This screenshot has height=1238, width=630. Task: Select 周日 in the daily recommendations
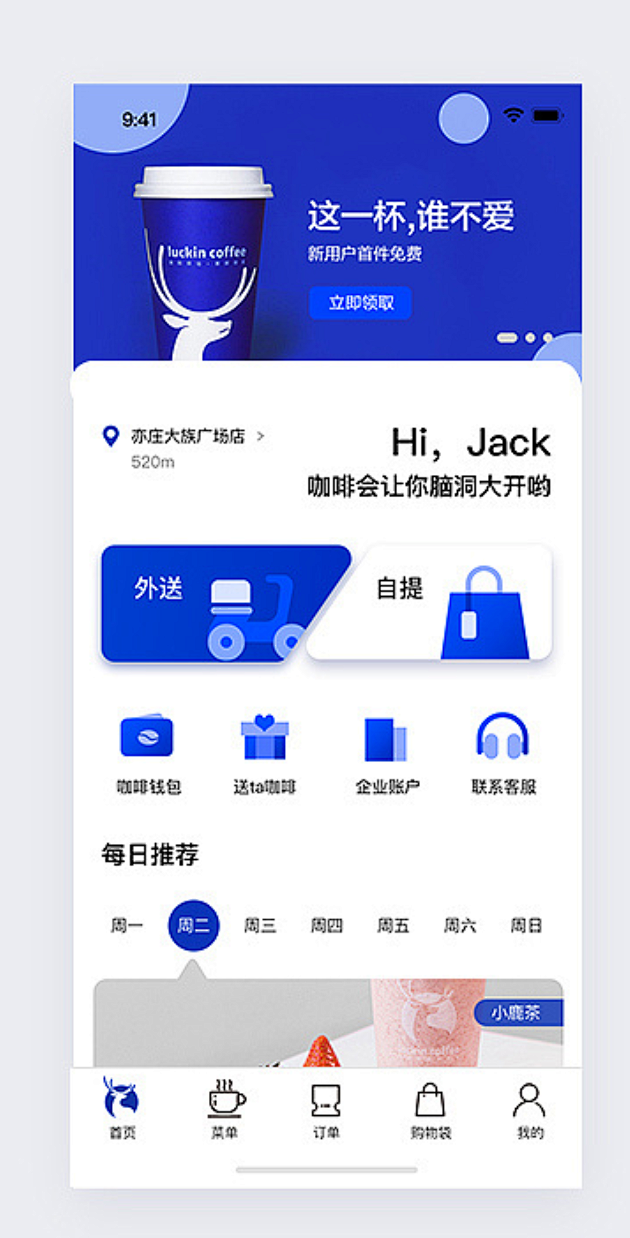526,926
